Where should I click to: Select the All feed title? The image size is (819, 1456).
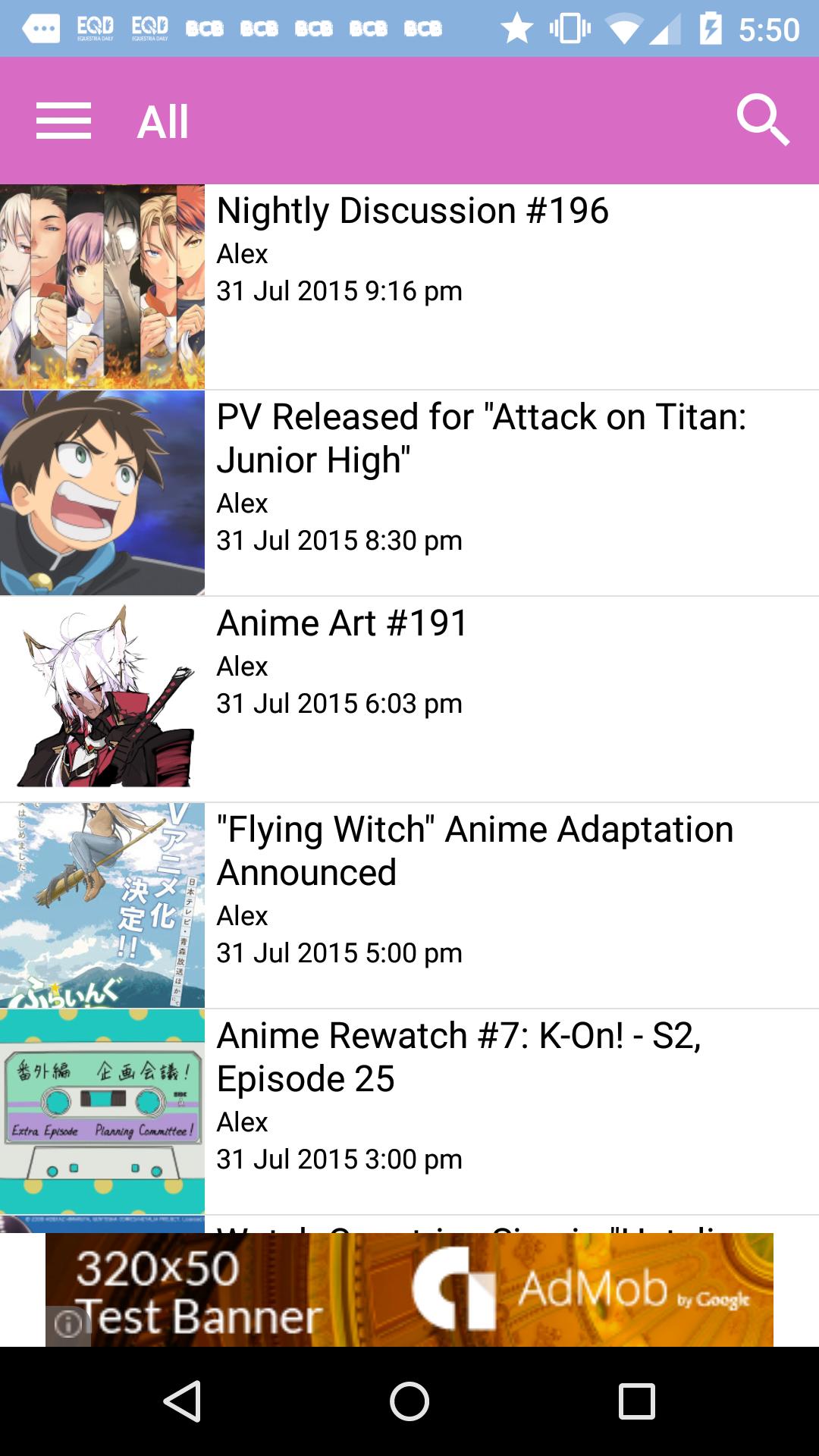click(162, 120)
